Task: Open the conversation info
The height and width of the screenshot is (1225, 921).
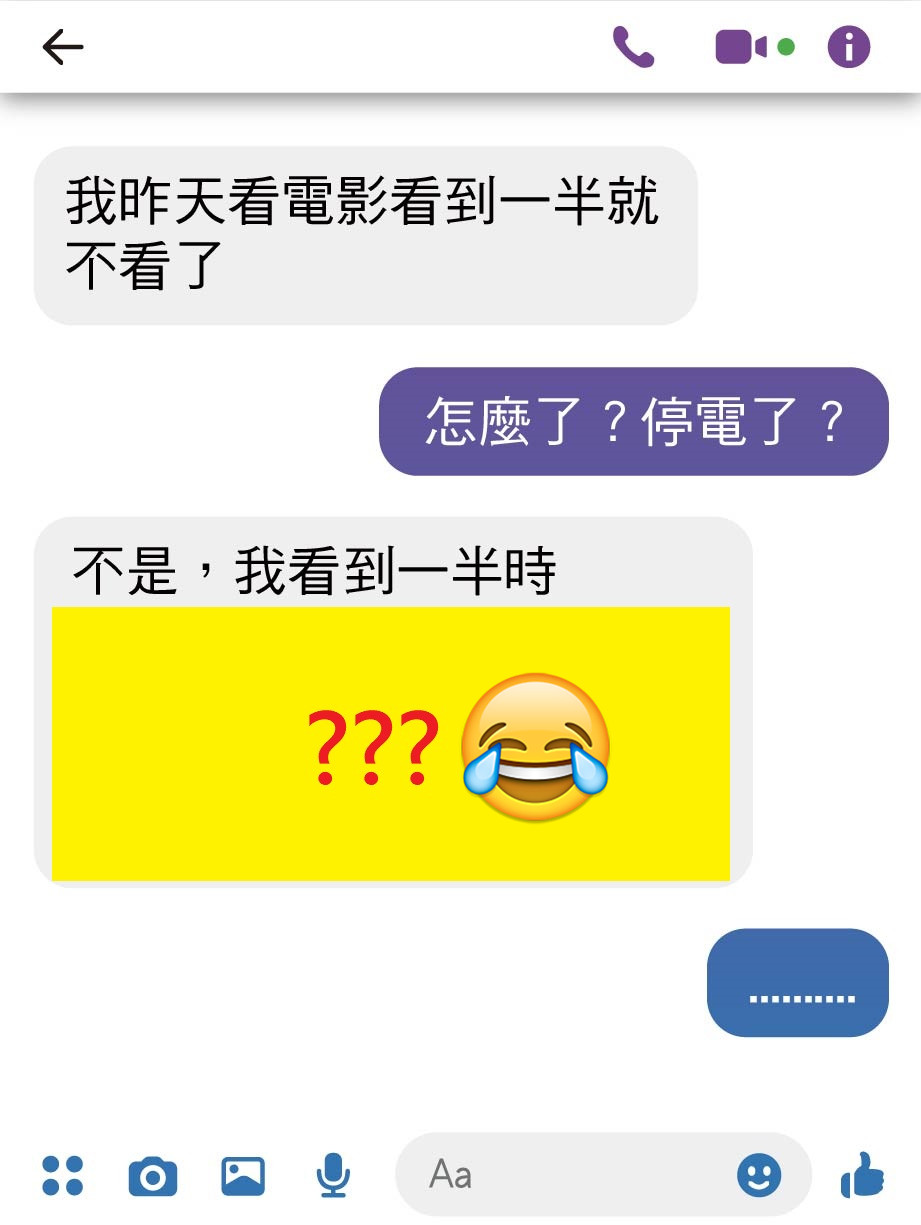Action: click(849, 47)
